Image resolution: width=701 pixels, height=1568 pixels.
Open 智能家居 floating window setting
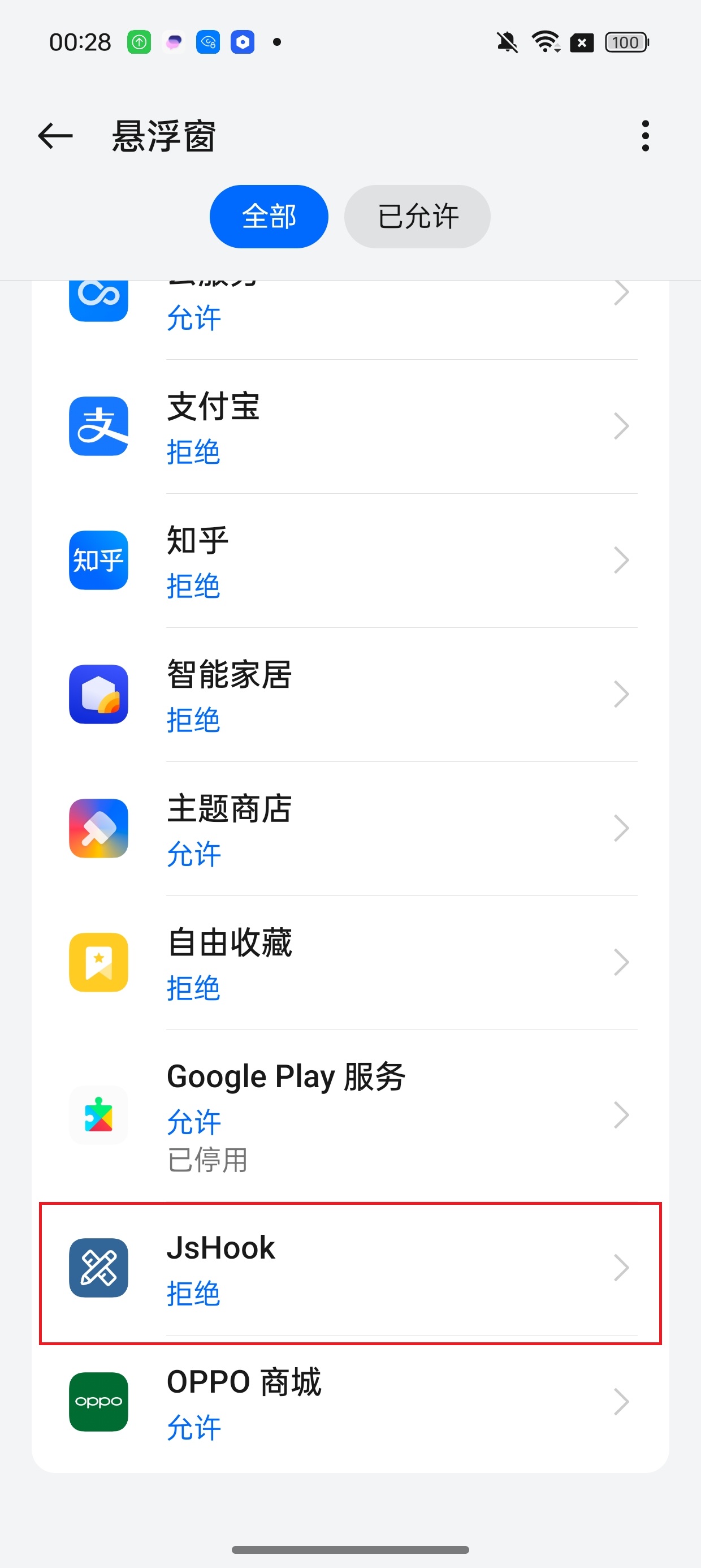click(350, 695)
